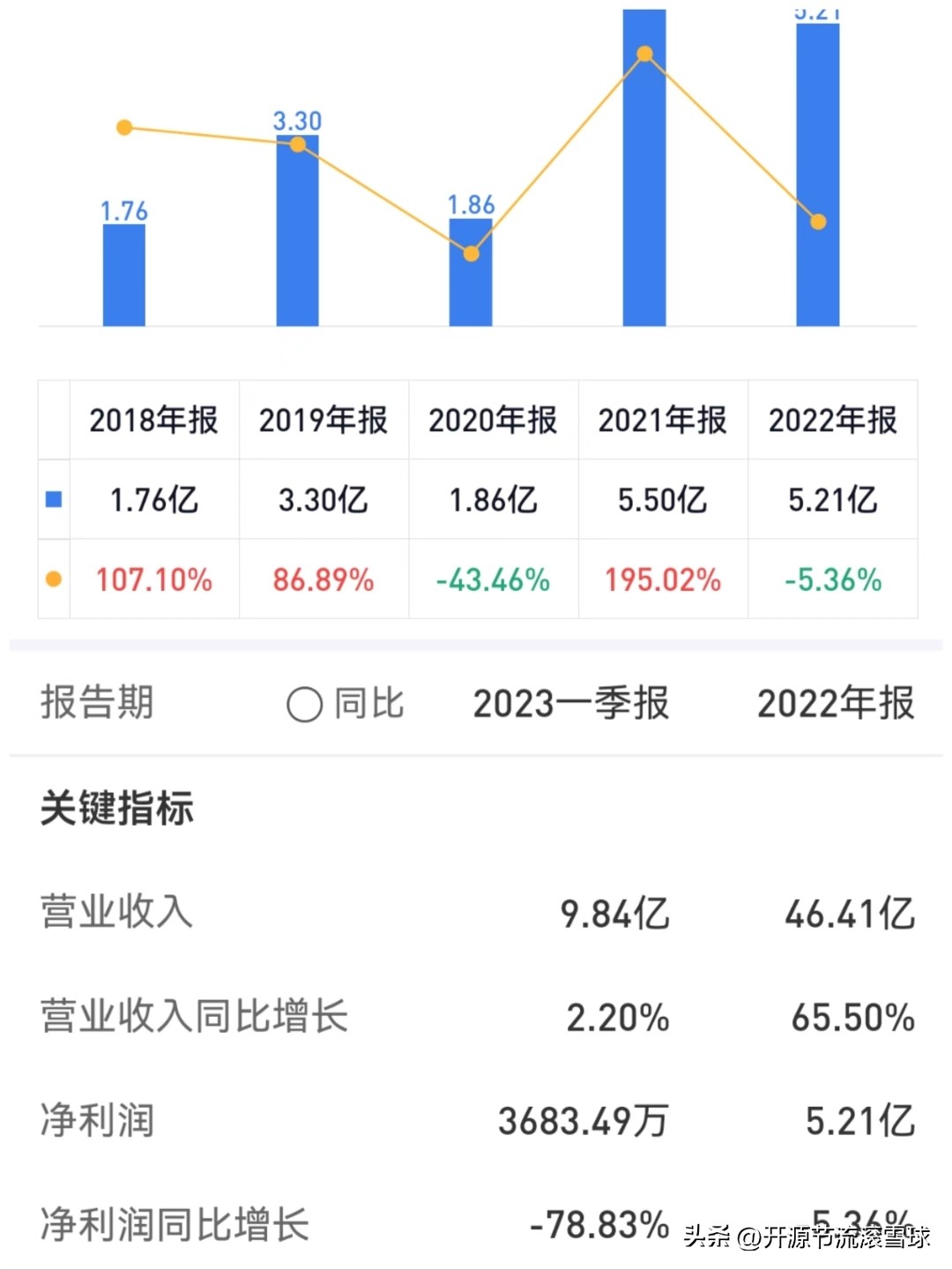Click the tallest 2021 blue bar
Screen dimensions: 952x1270
644,168
